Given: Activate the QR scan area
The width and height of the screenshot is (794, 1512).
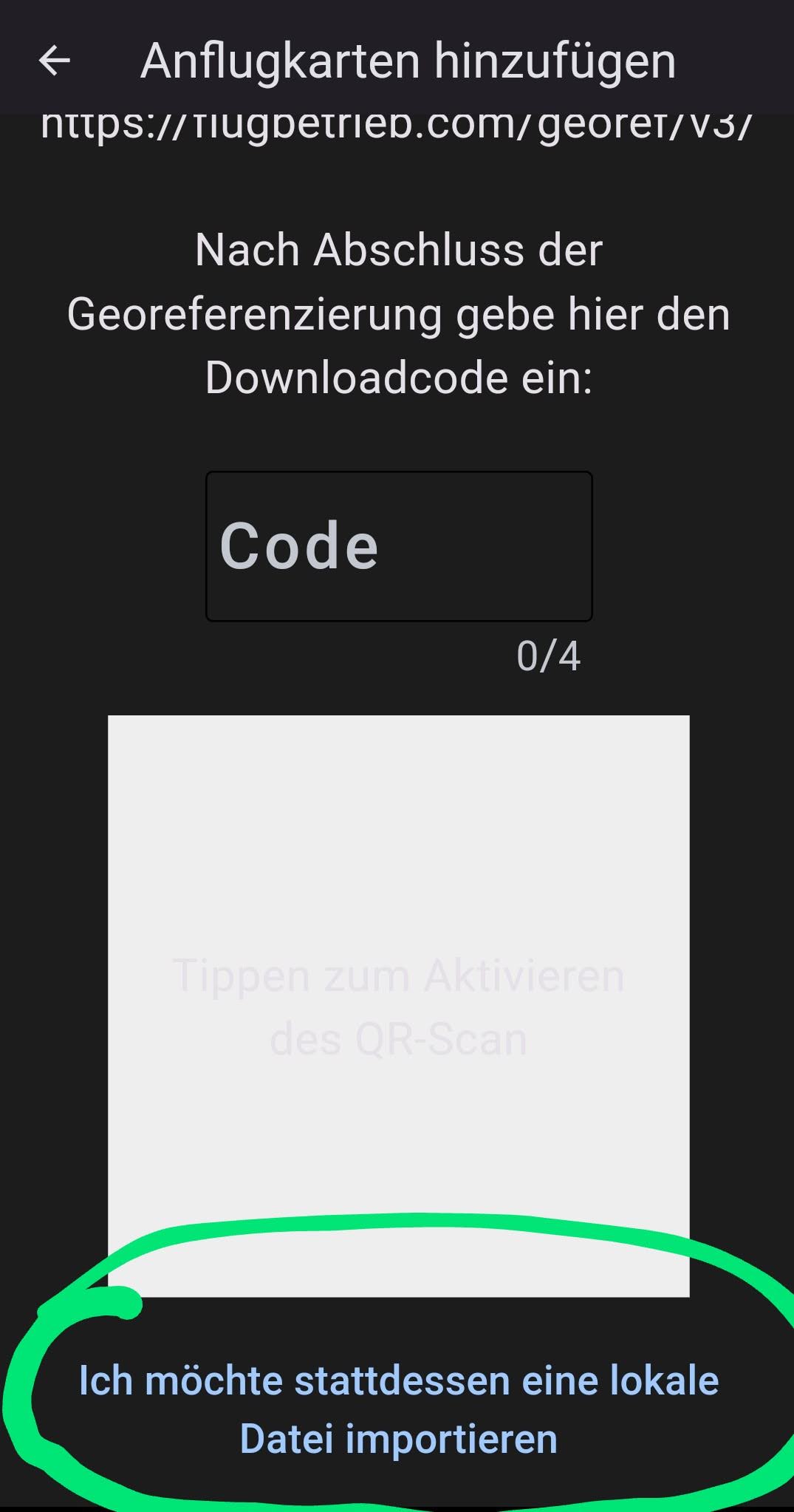Looking at the screenshot, I should click(x=399, y=1005).
